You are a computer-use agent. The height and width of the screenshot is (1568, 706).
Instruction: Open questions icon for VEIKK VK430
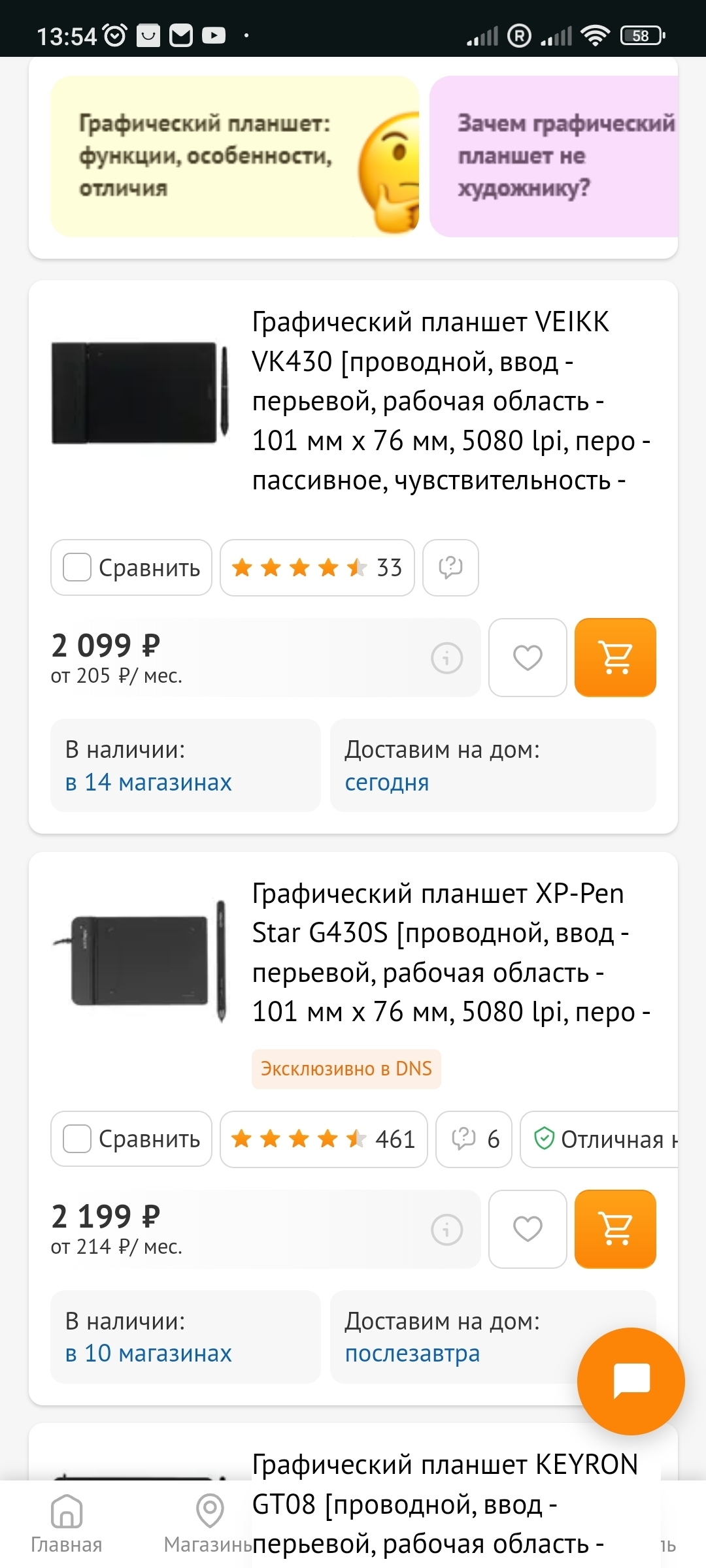coord(450,568)
